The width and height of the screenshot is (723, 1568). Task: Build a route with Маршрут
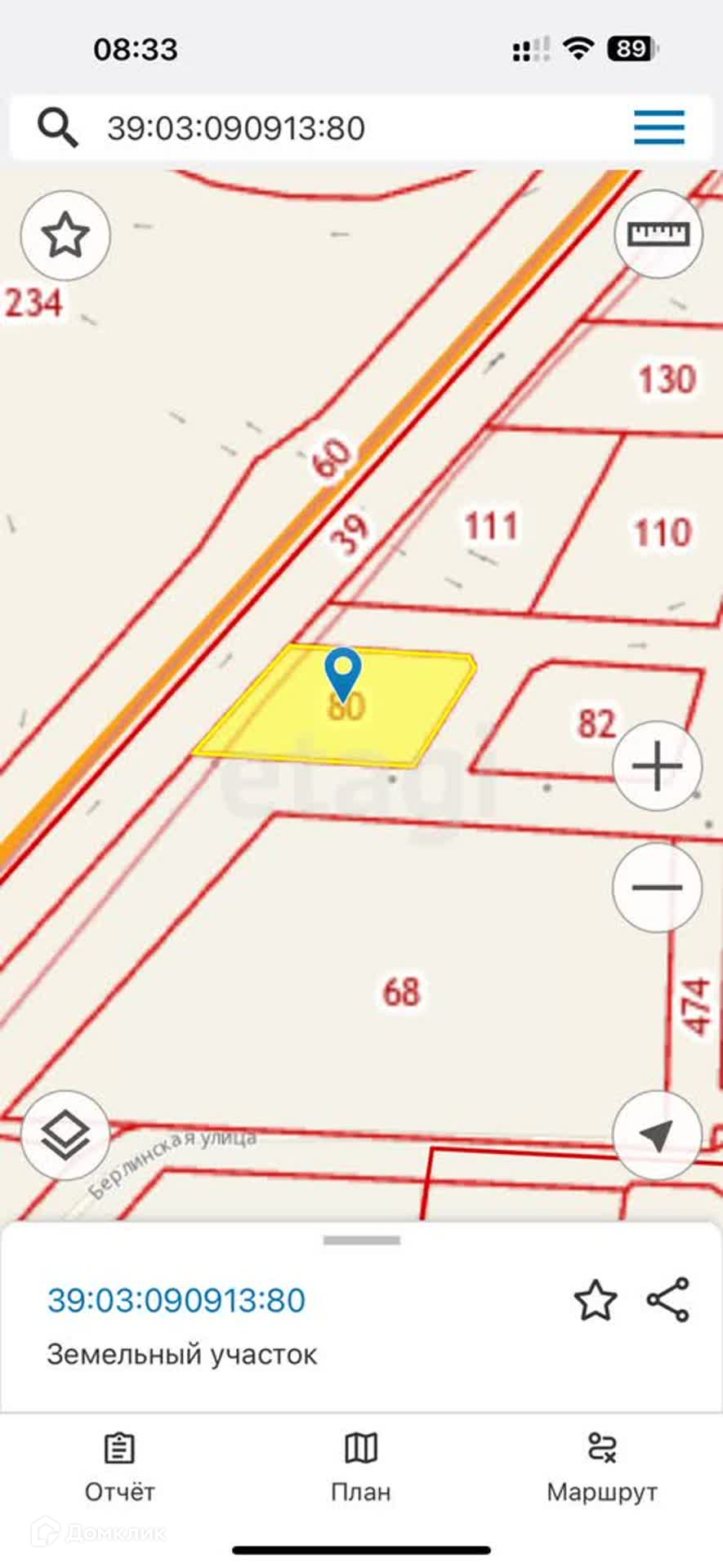(x=602, y=1468)
